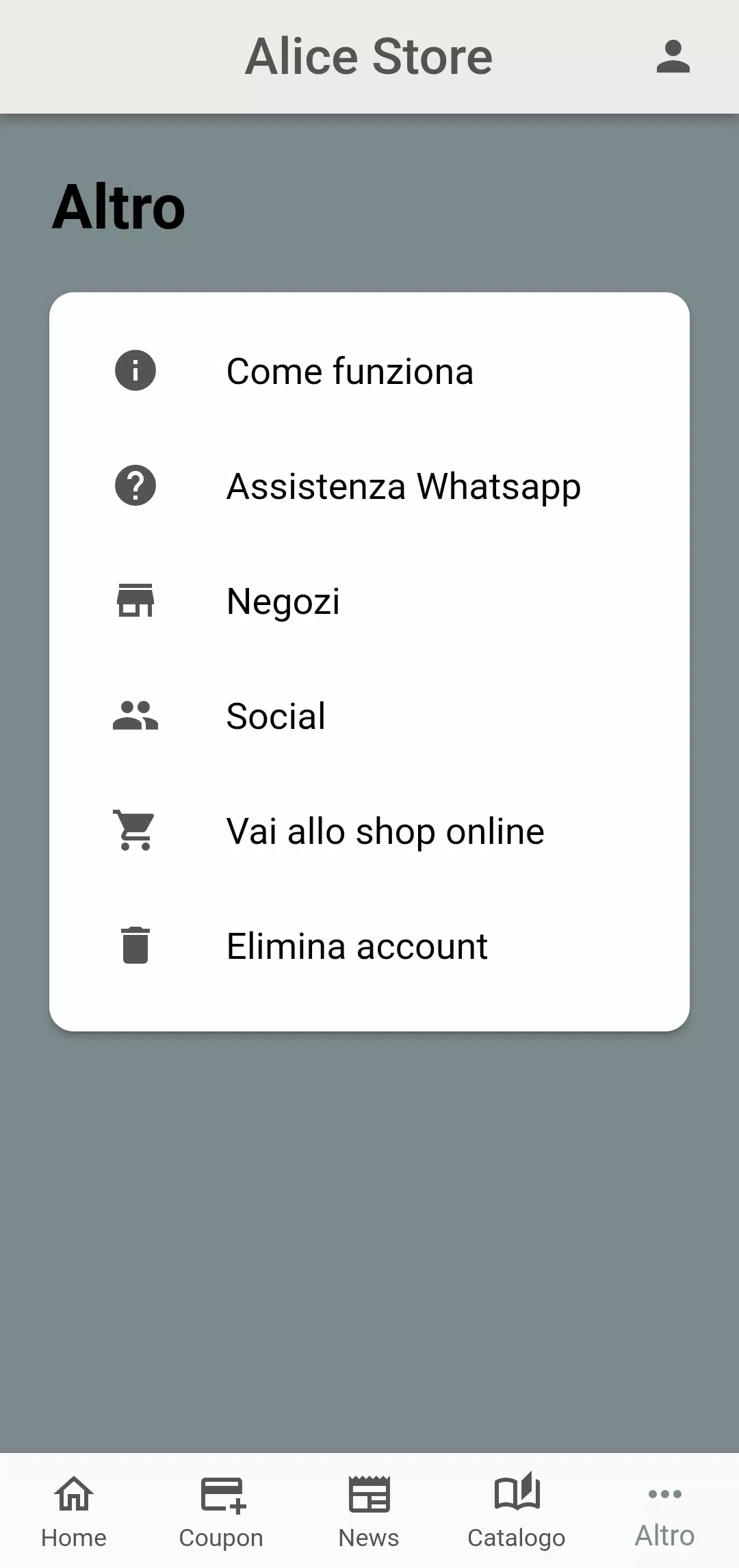Open Come funziona

click(369, 371)
